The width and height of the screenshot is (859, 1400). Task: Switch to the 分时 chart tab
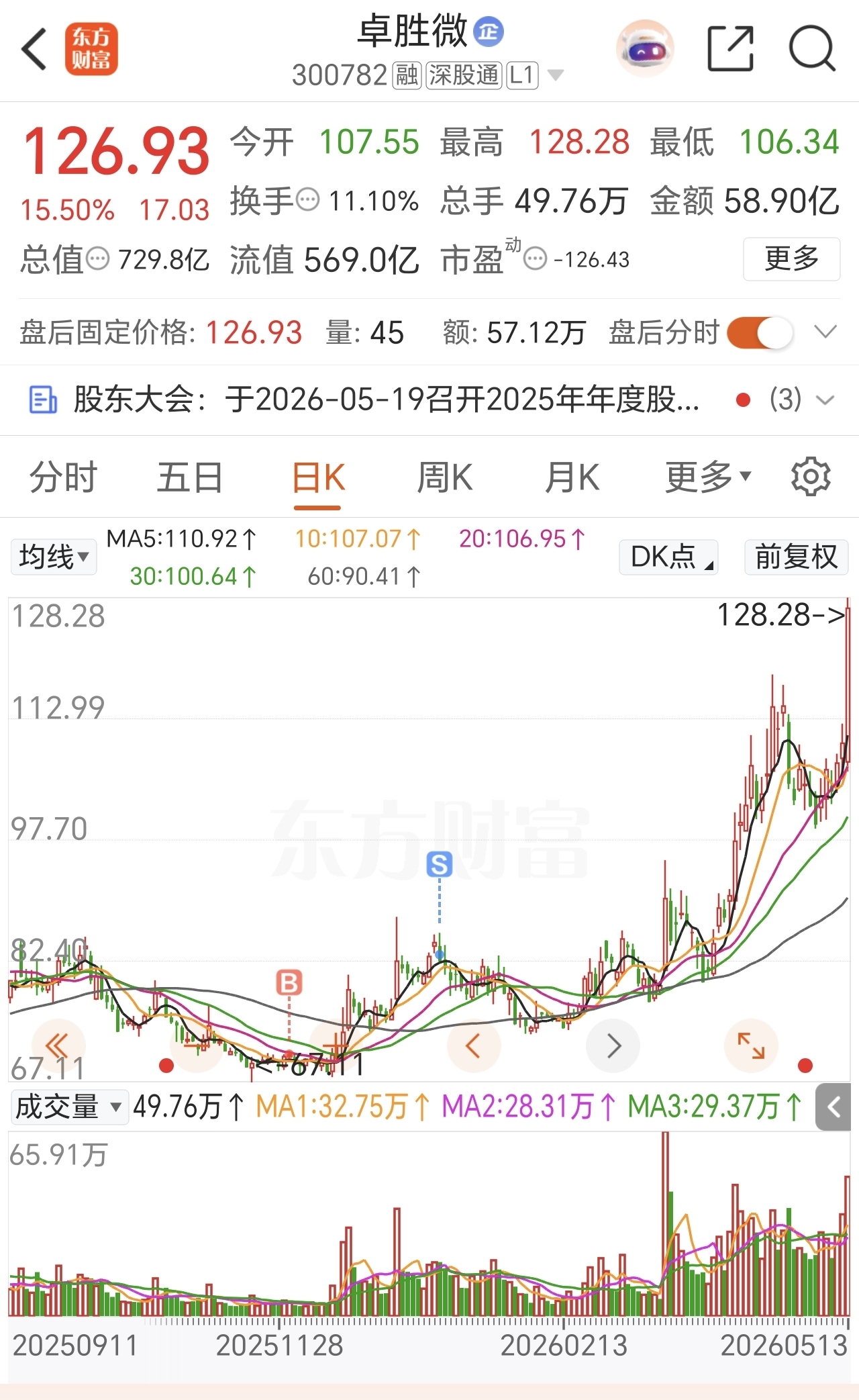click(63, 477)
